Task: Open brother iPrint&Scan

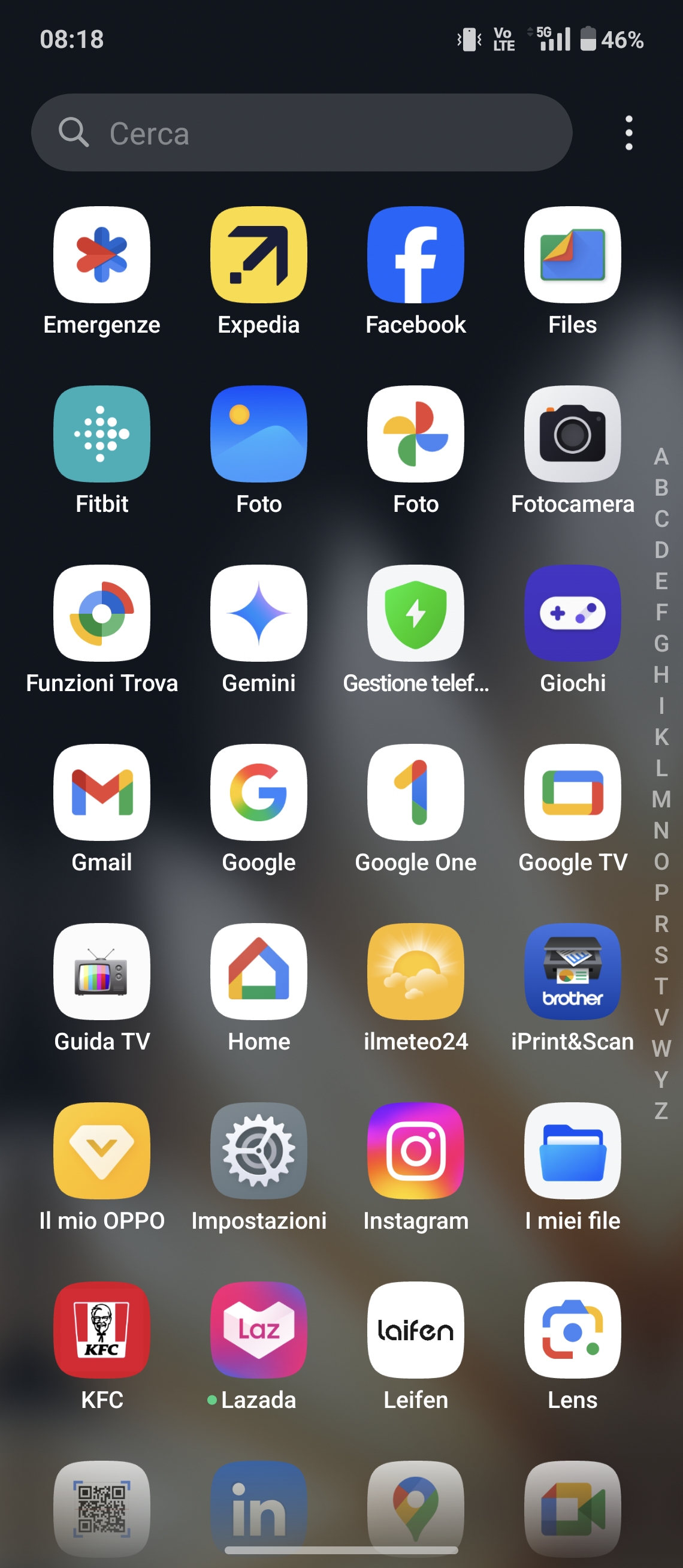Action: point(572,972)
